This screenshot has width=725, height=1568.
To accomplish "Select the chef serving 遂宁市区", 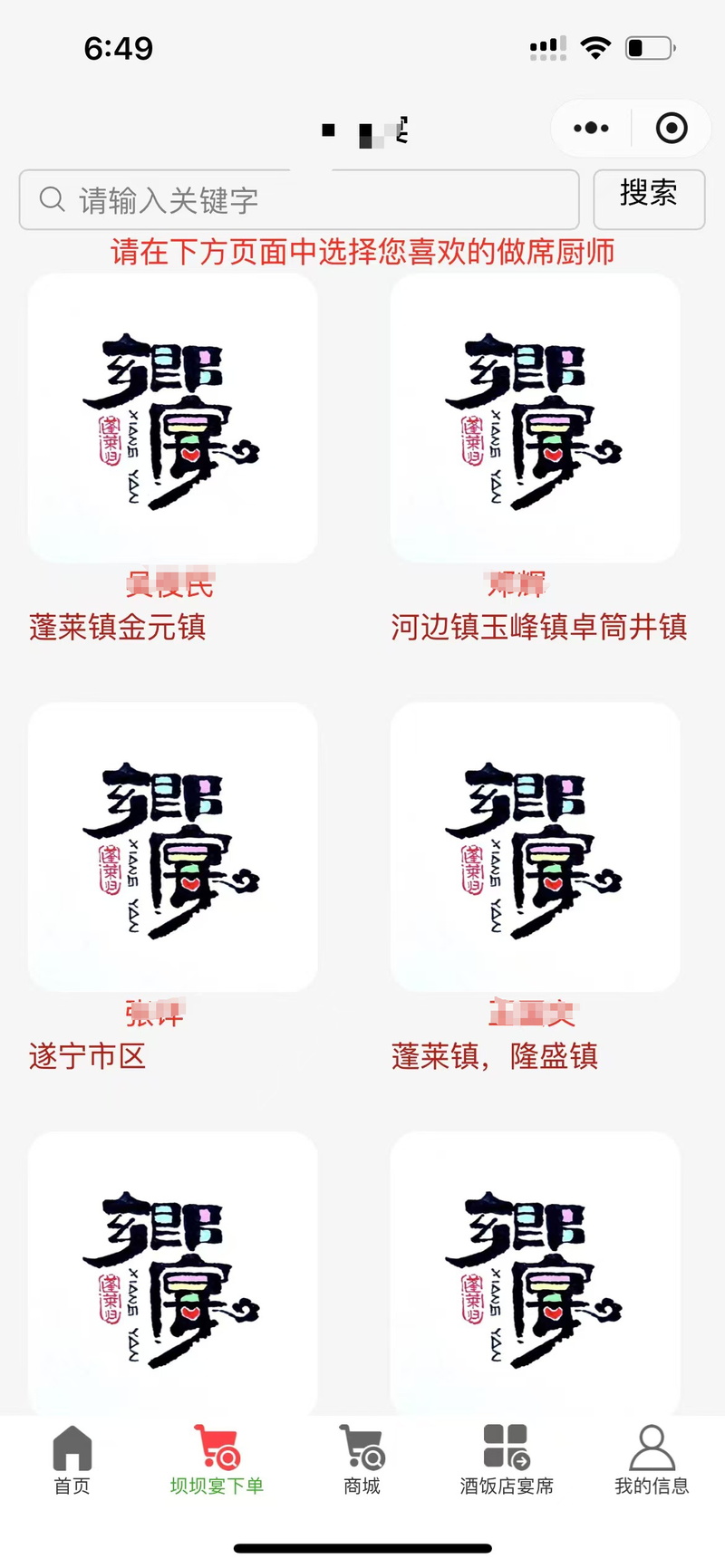I will [172, 847].
